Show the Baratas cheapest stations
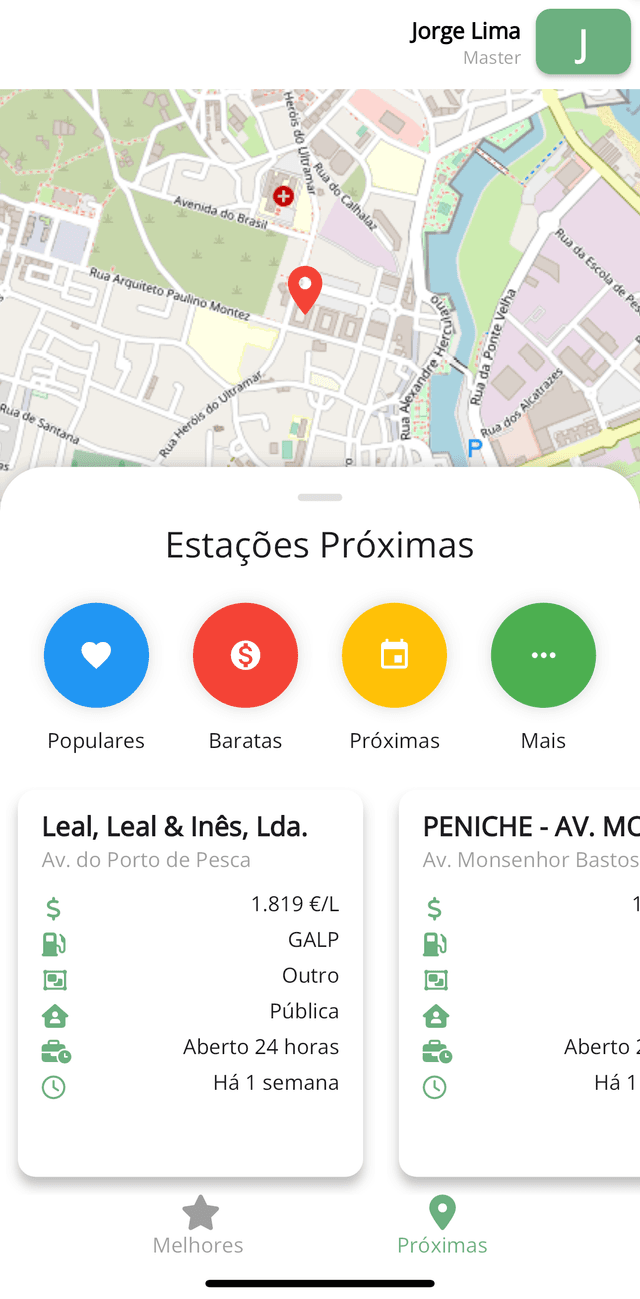 pos(245,655)
